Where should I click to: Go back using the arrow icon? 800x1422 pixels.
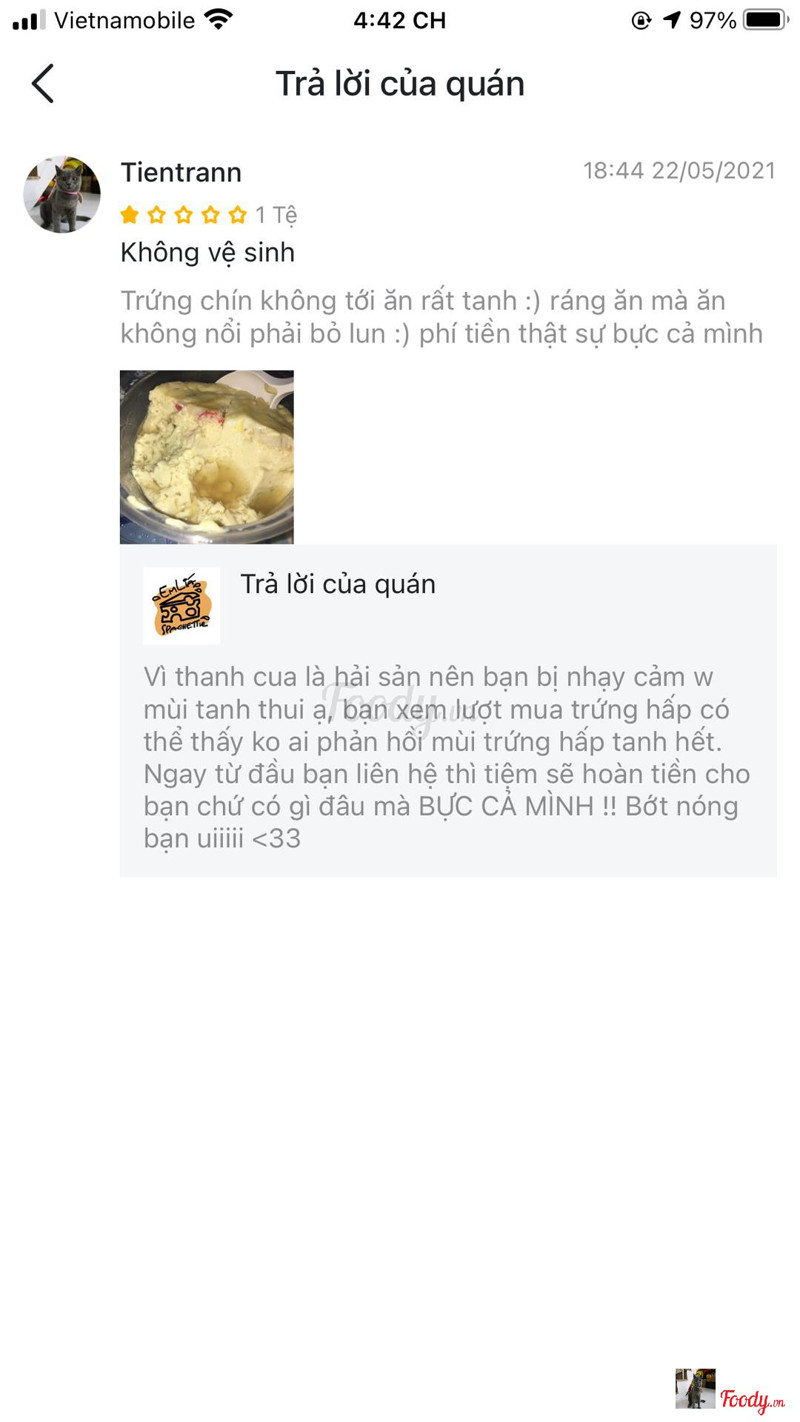[43, 84]
